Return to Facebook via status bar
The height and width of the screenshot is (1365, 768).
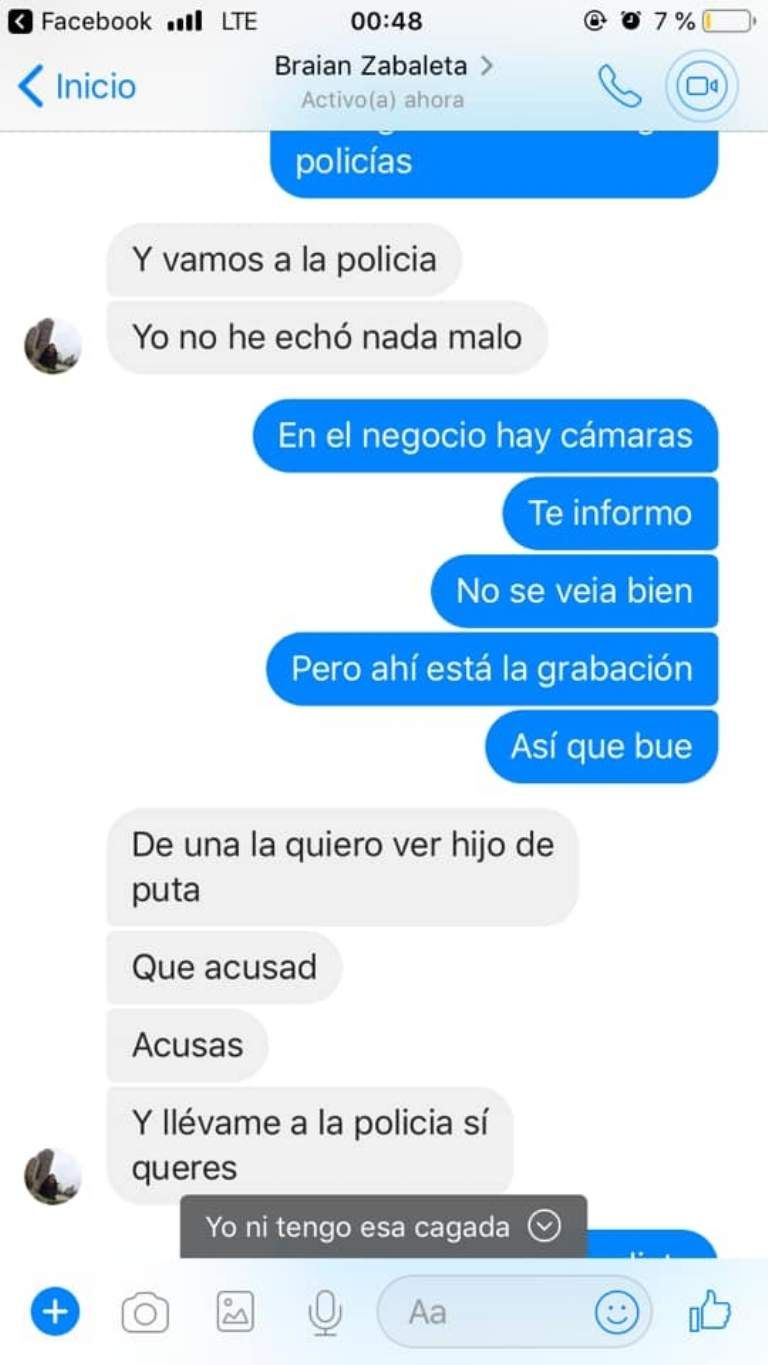pyautogui.click(x=80, y=21)
